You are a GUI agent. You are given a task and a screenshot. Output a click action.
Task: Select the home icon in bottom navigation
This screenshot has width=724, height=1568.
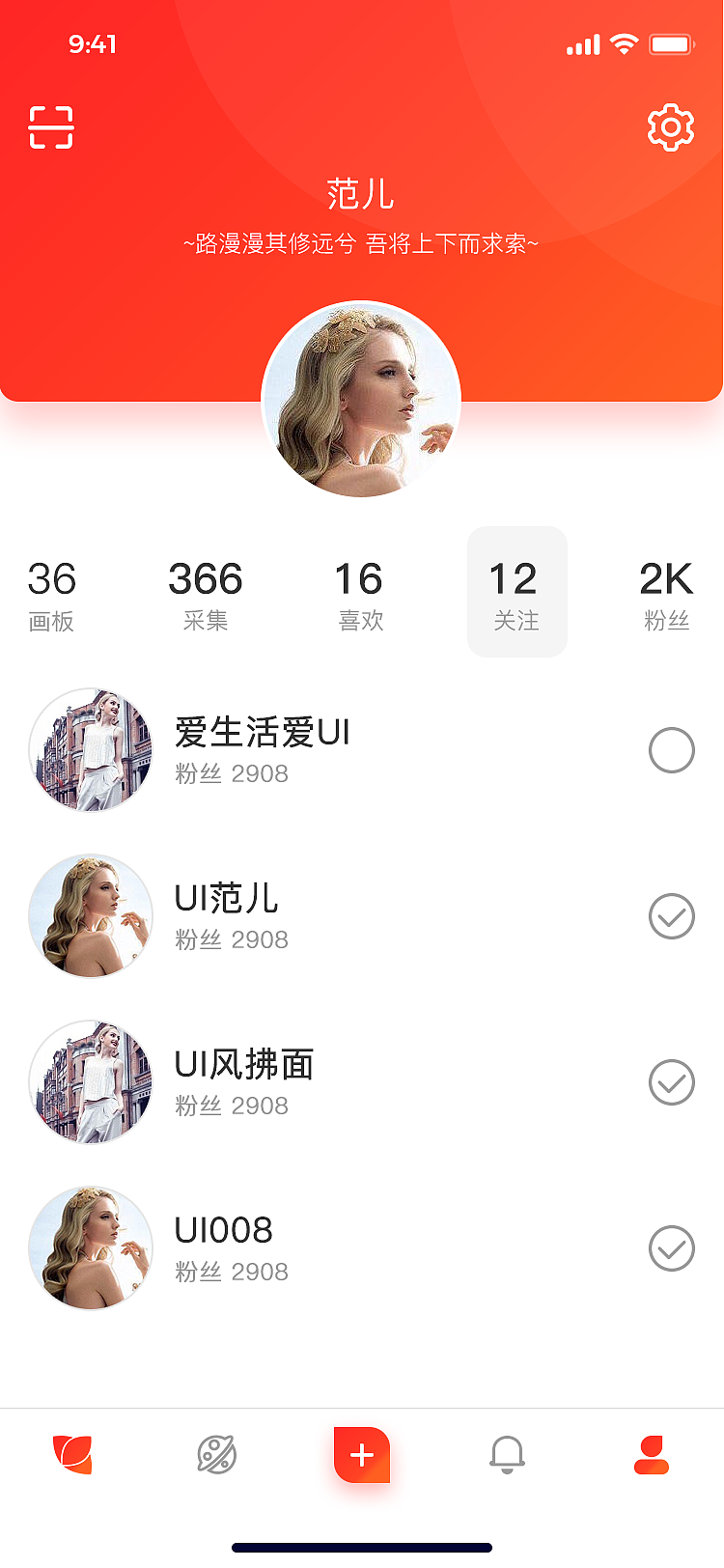[72, 1454]
